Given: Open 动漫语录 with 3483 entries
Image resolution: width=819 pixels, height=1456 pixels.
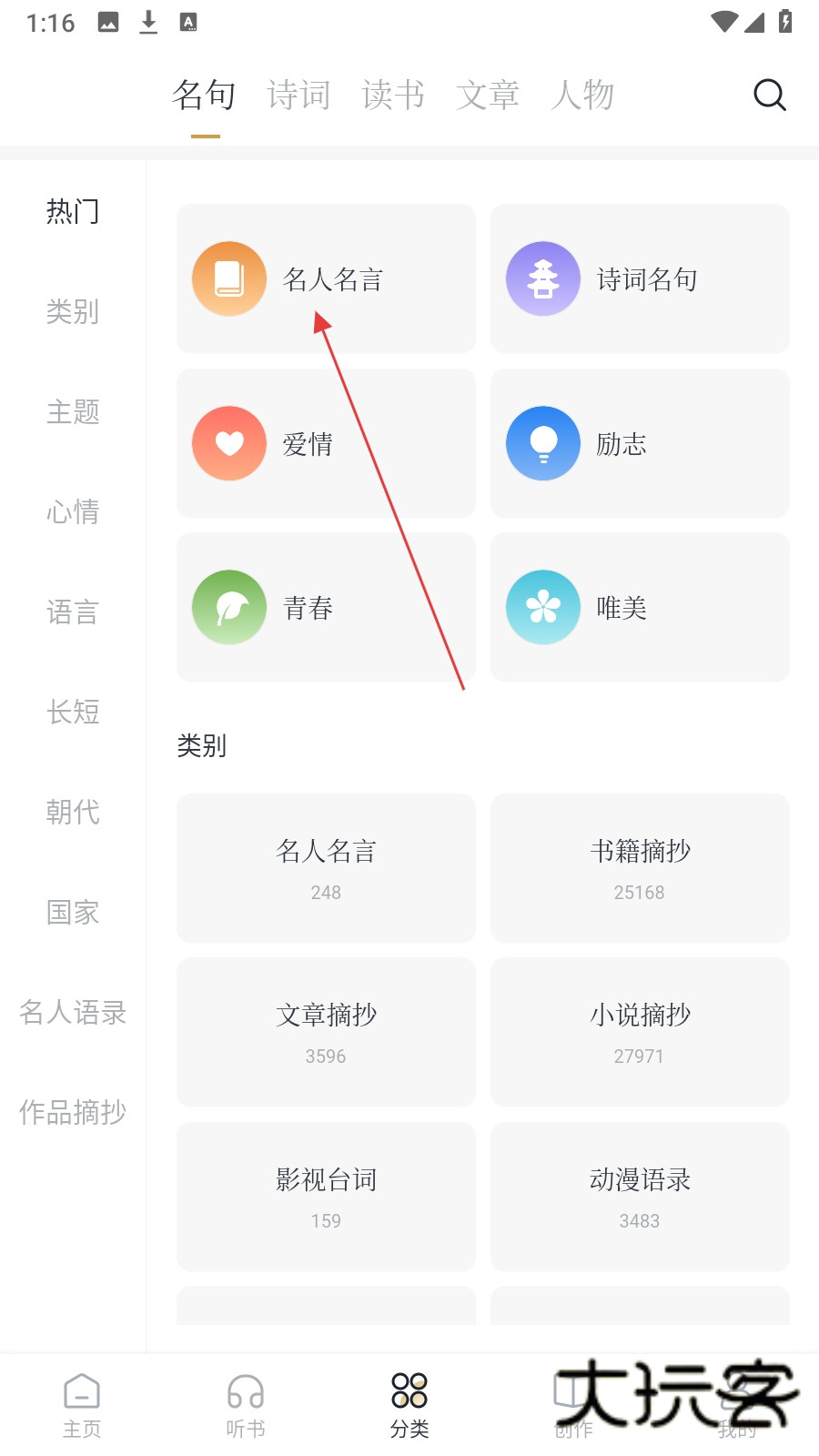Looking at the screenshot, I should coord(640,1196).
